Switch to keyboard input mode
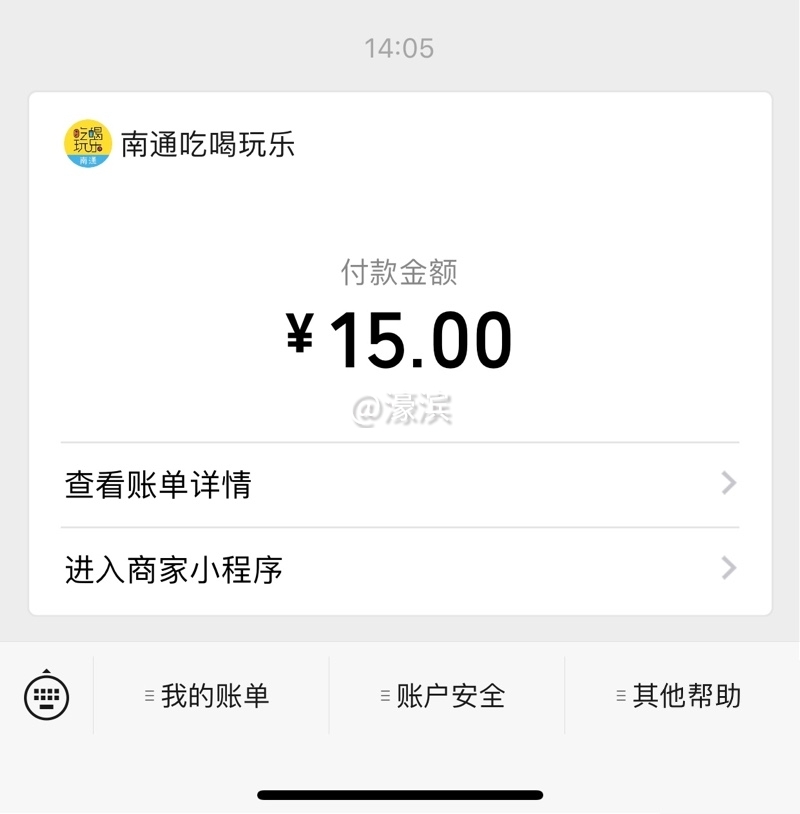 tap(46, 694)
